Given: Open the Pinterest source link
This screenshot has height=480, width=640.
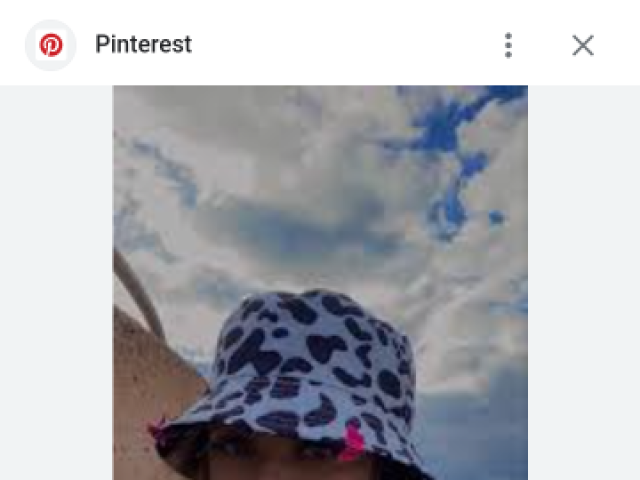Looking at the screenshot, I should coord(143,45).
